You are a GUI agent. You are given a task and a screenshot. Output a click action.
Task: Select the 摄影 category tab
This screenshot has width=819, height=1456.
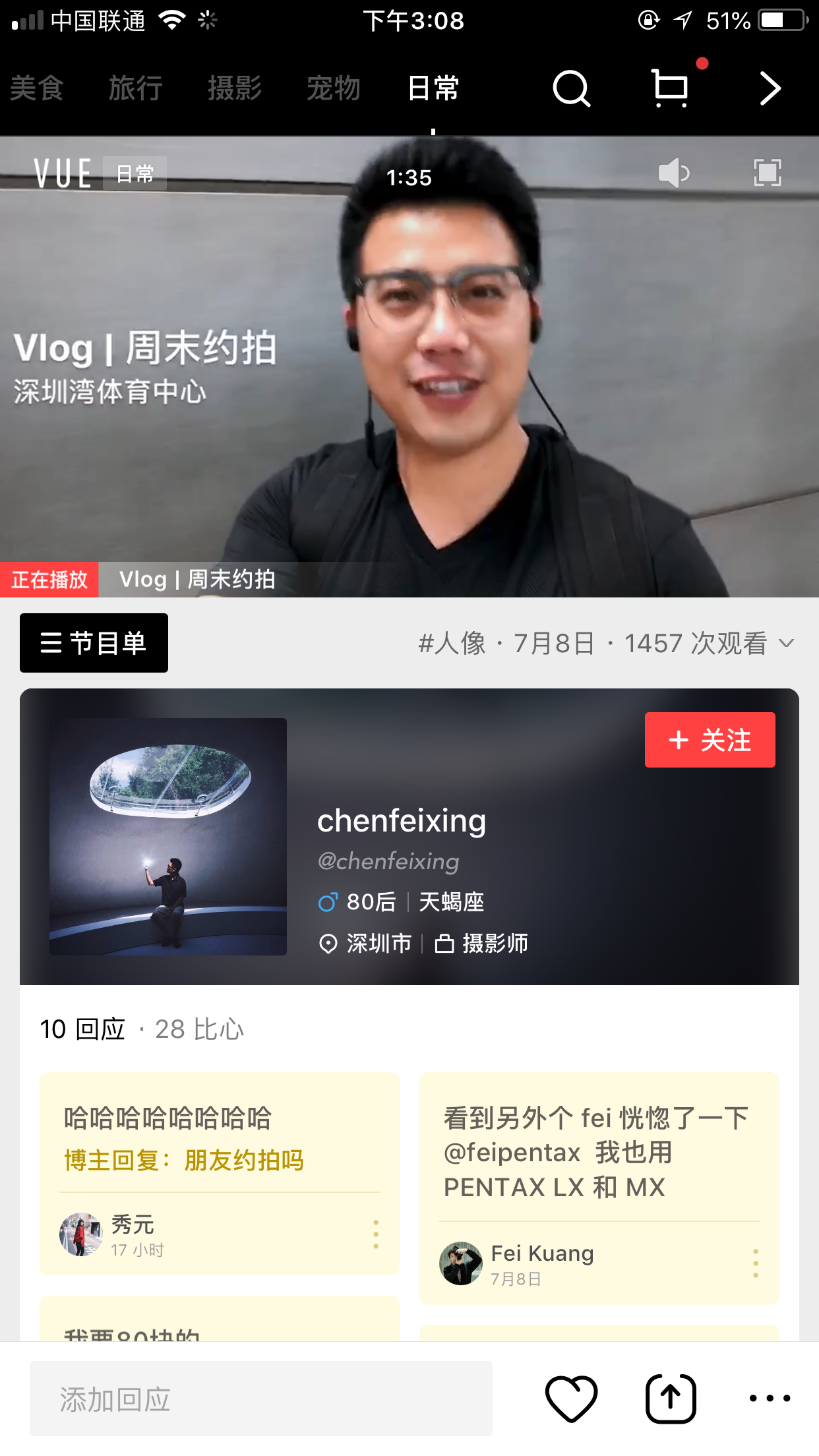[x=235, y=88]
